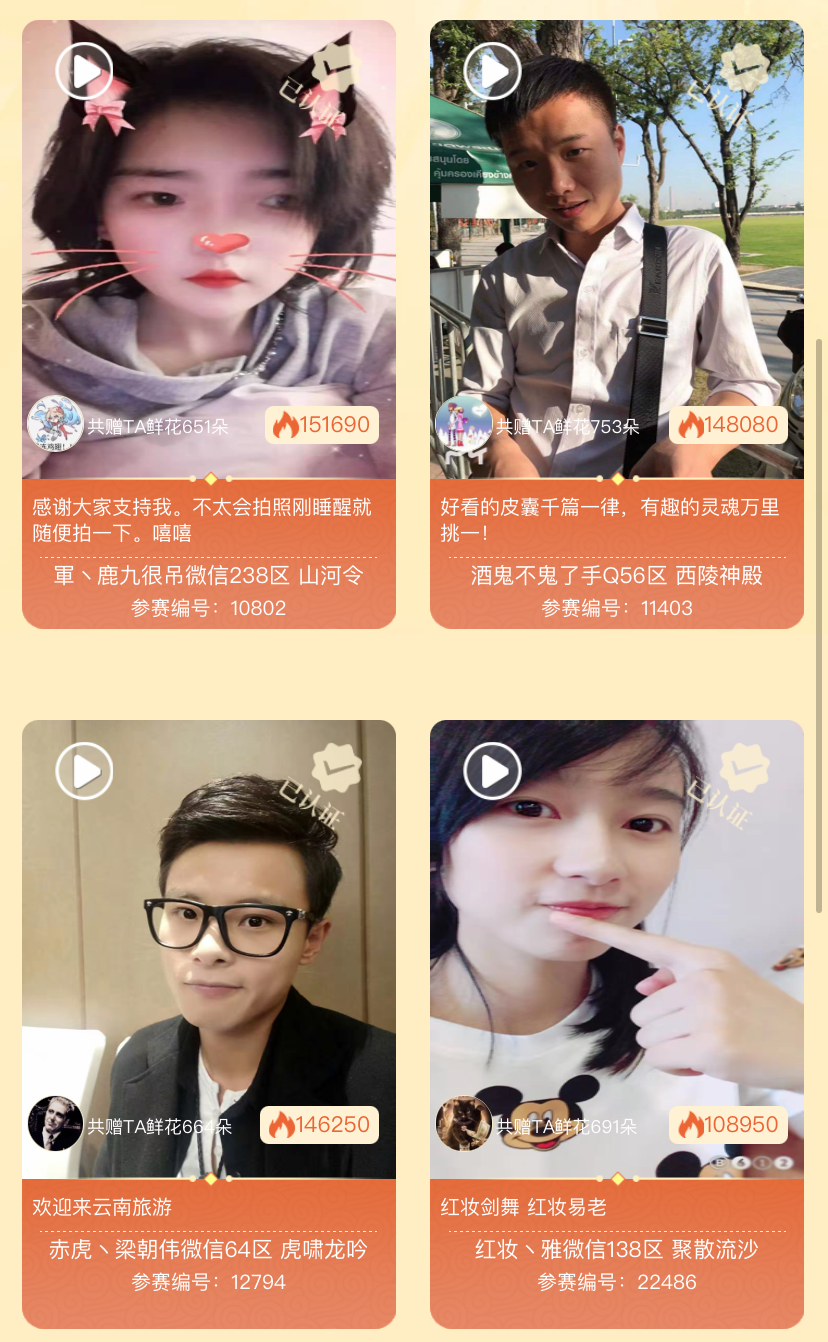This screenshot has height=1342, width=828.
Task: Open the 聚散流沙 contestant card numbered 22486
Action: [616, 1250]
